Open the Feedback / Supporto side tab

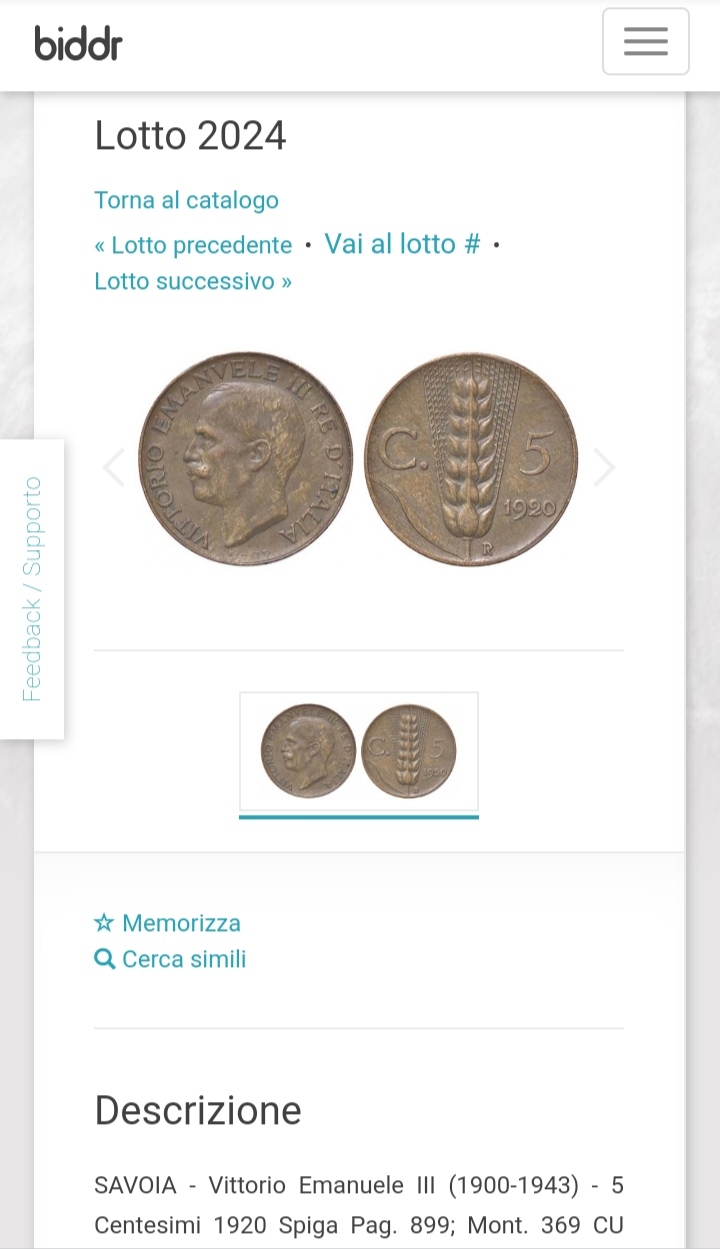pos(32,589)
